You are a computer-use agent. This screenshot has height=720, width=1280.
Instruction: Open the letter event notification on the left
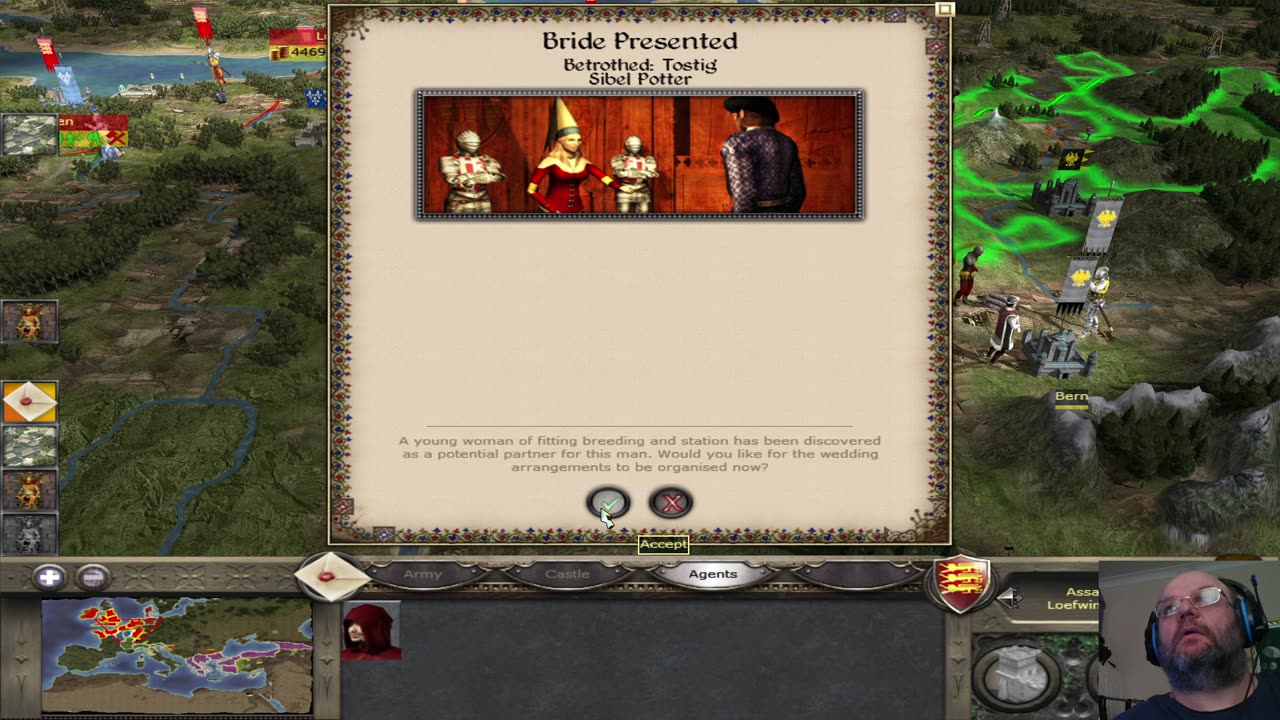(x=30, y=401)
